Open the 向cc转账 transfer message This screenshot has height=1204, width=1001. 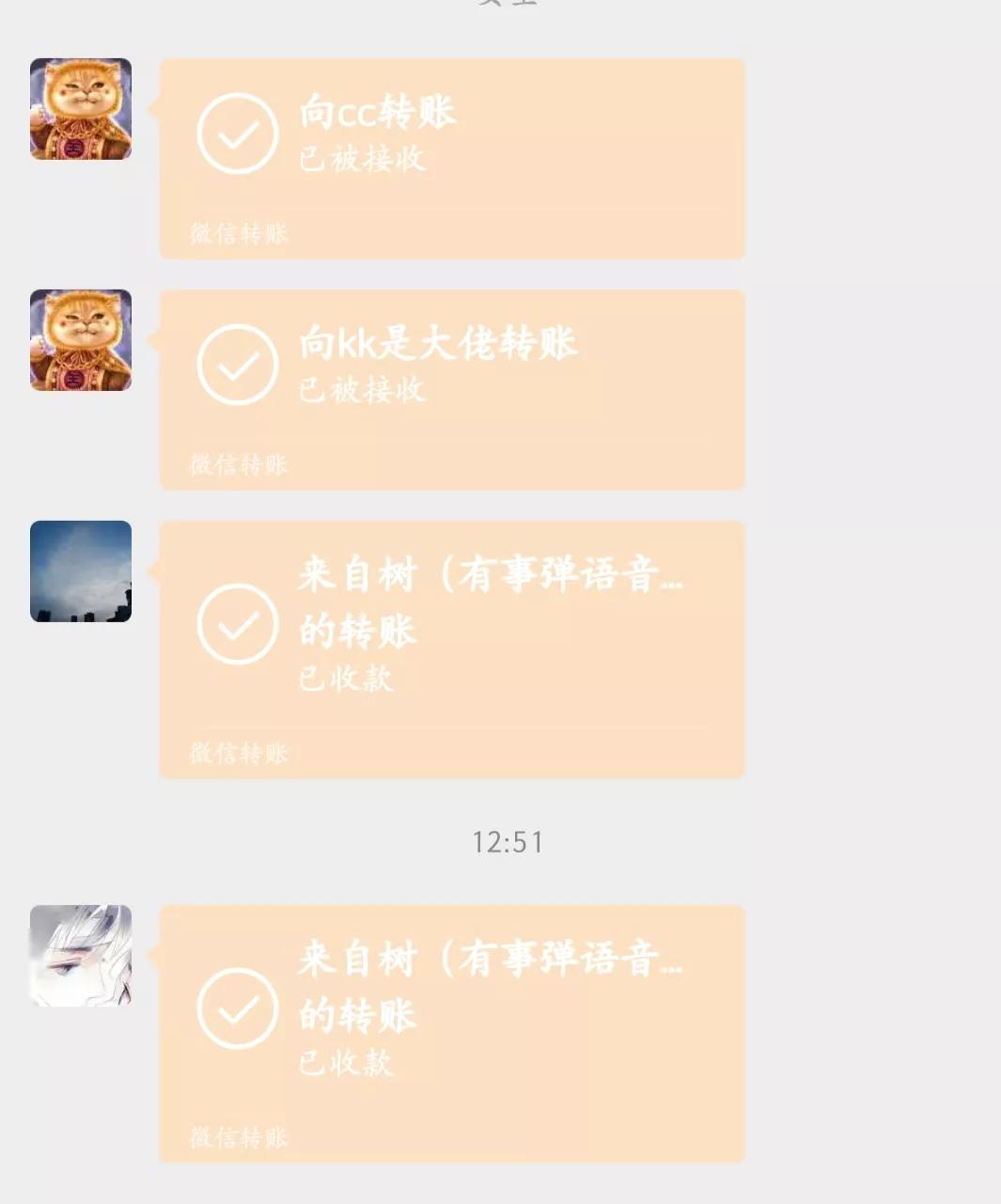(451, 158)
